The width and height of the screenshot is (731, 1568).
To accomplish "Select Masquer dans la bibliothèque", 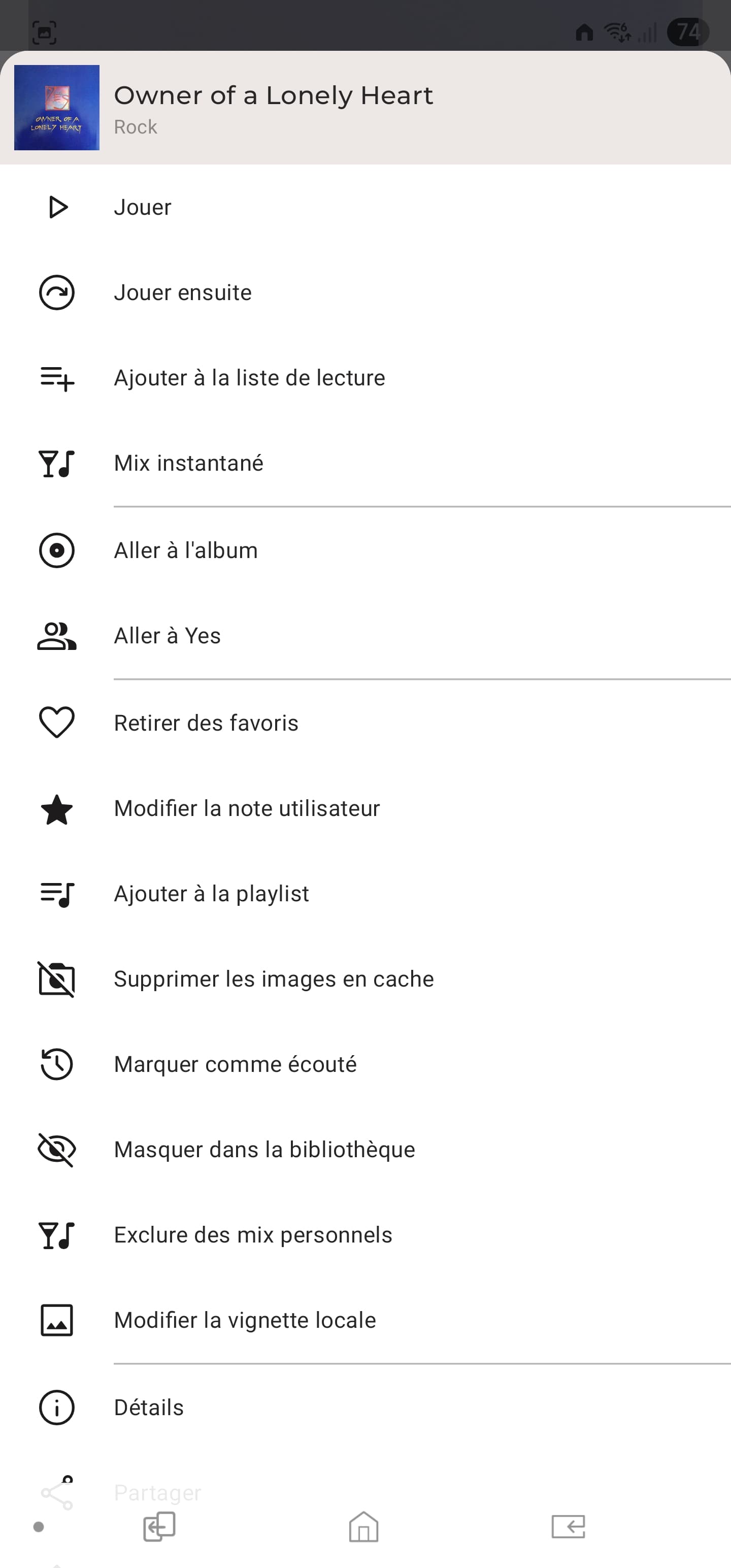I will (x=365, y=1149).
